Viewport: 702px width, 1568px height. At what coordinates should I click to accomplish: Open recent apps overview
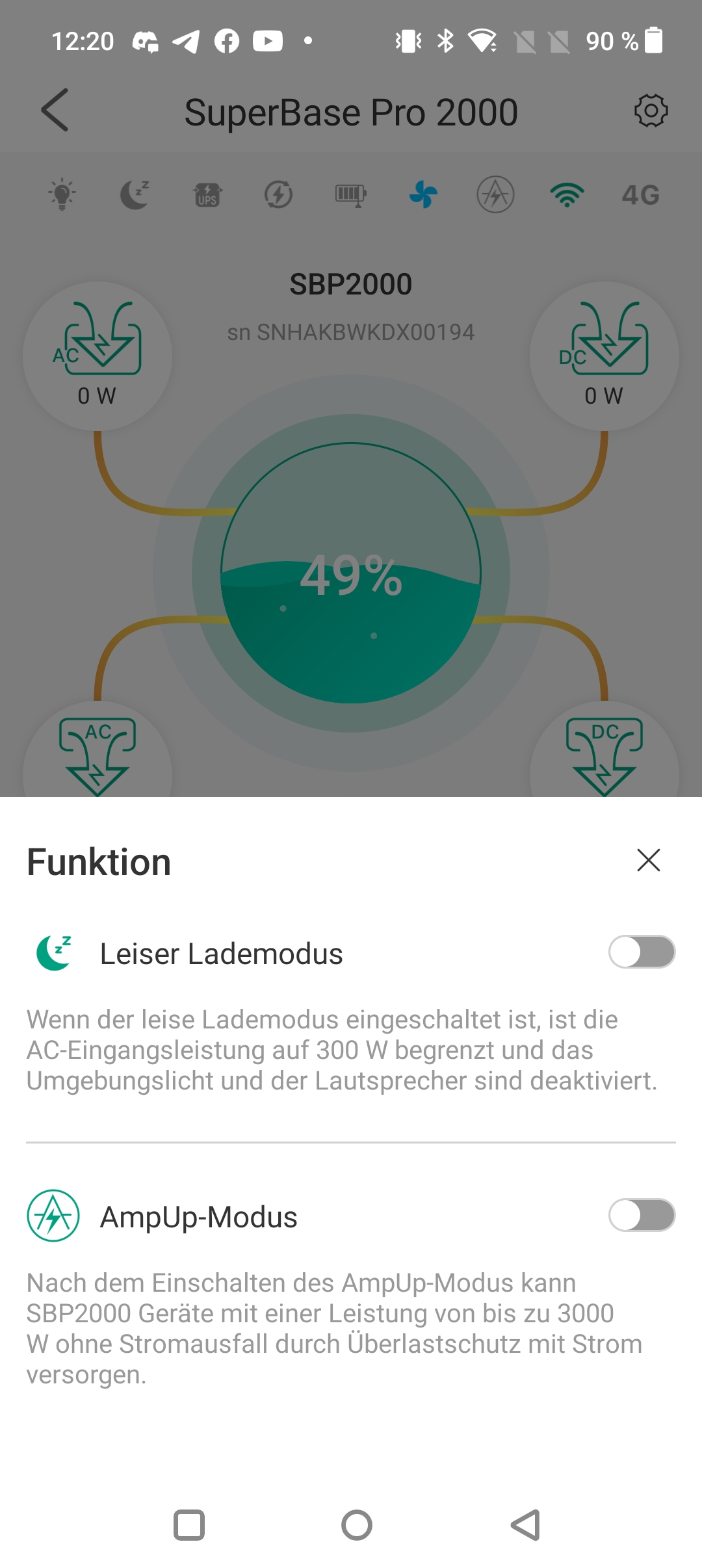tap(189, 1525)
